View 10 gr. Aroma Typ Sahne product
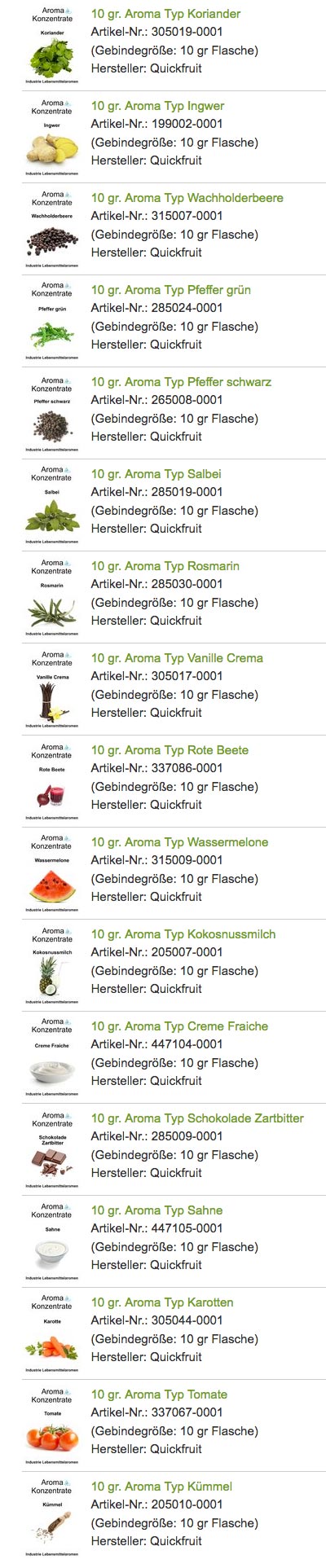326x1568 pixels. coord(156,1210)
